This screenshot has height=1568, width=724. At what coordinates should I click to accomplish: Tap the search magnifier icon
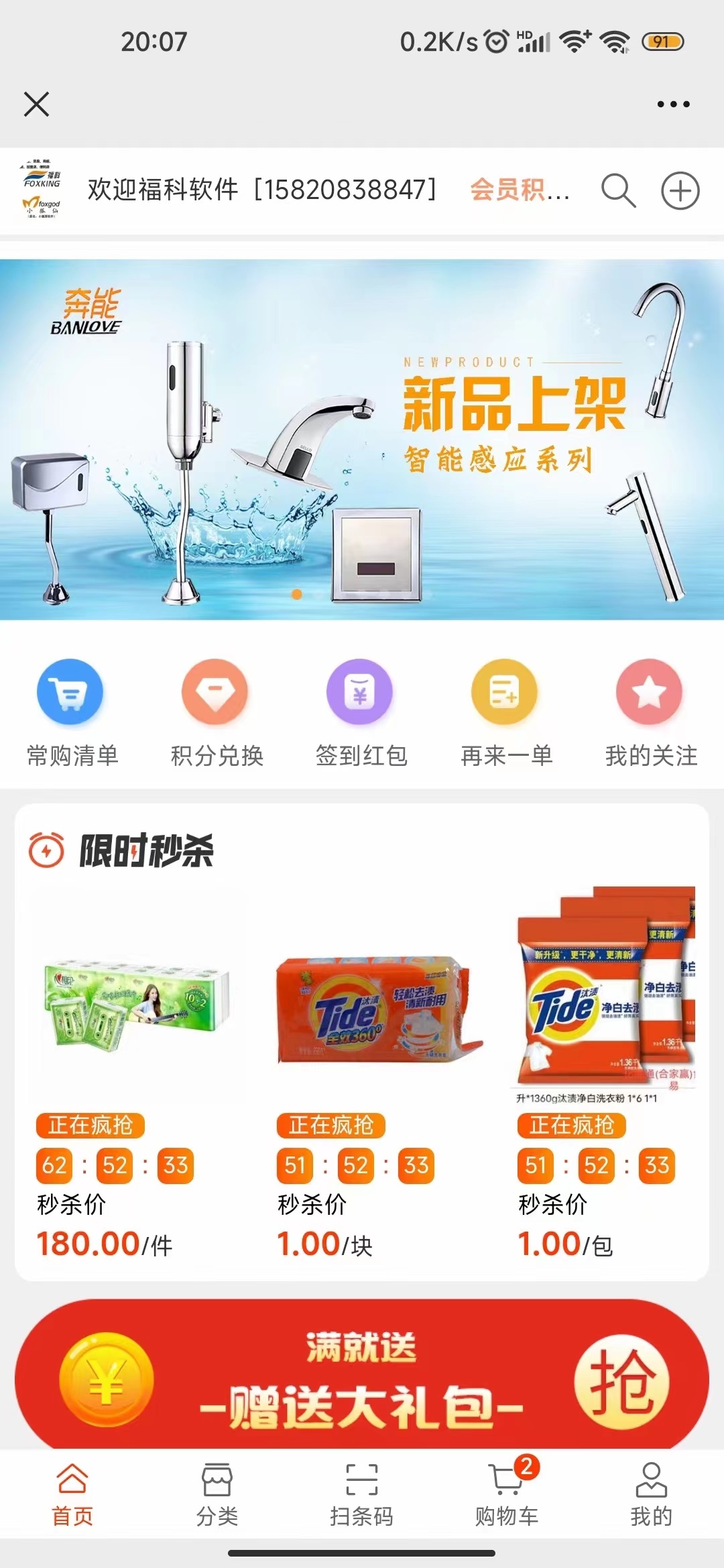pyautogui.click(x=617, y=191)
